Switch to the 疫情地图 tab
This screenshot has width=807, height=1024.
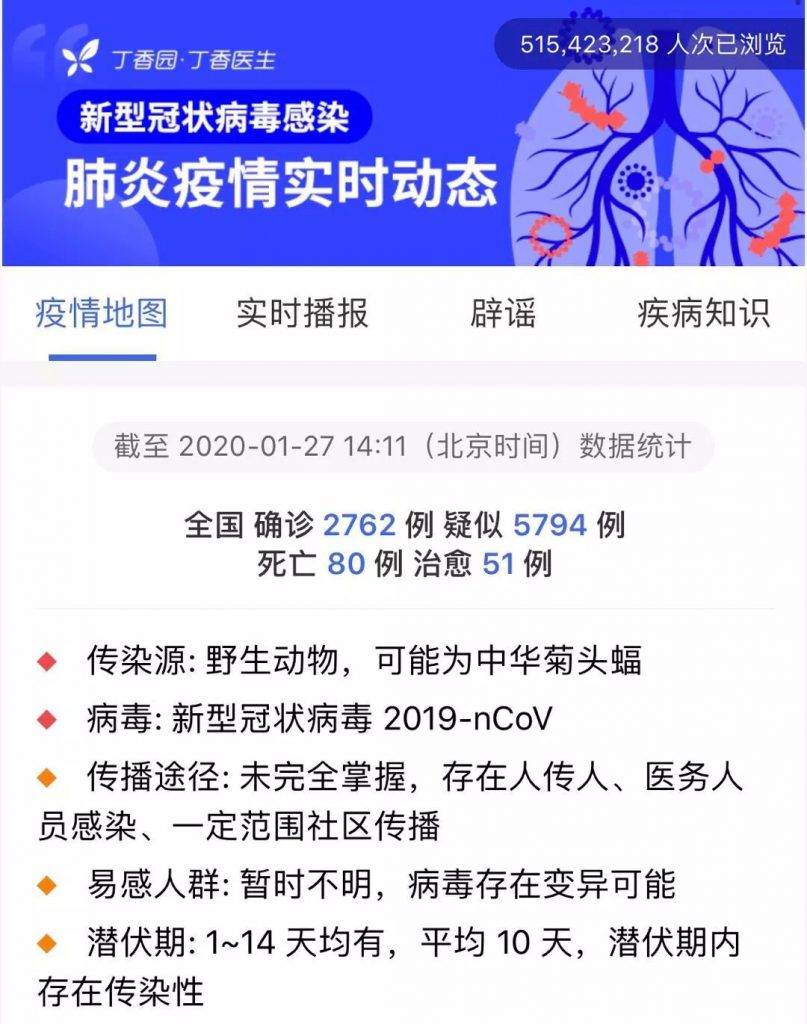tap(101, 313)
